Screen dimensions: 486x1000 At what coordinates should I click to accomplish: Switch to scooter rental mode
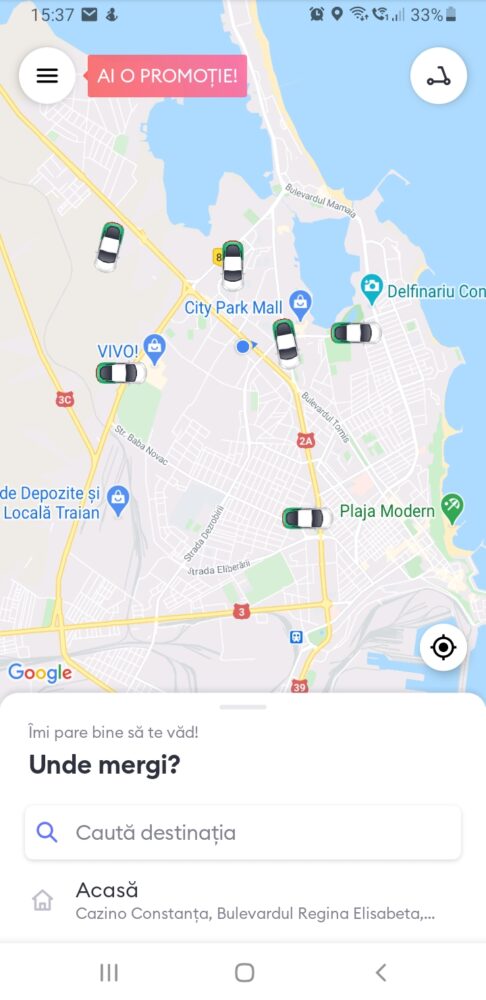point(439,76)
